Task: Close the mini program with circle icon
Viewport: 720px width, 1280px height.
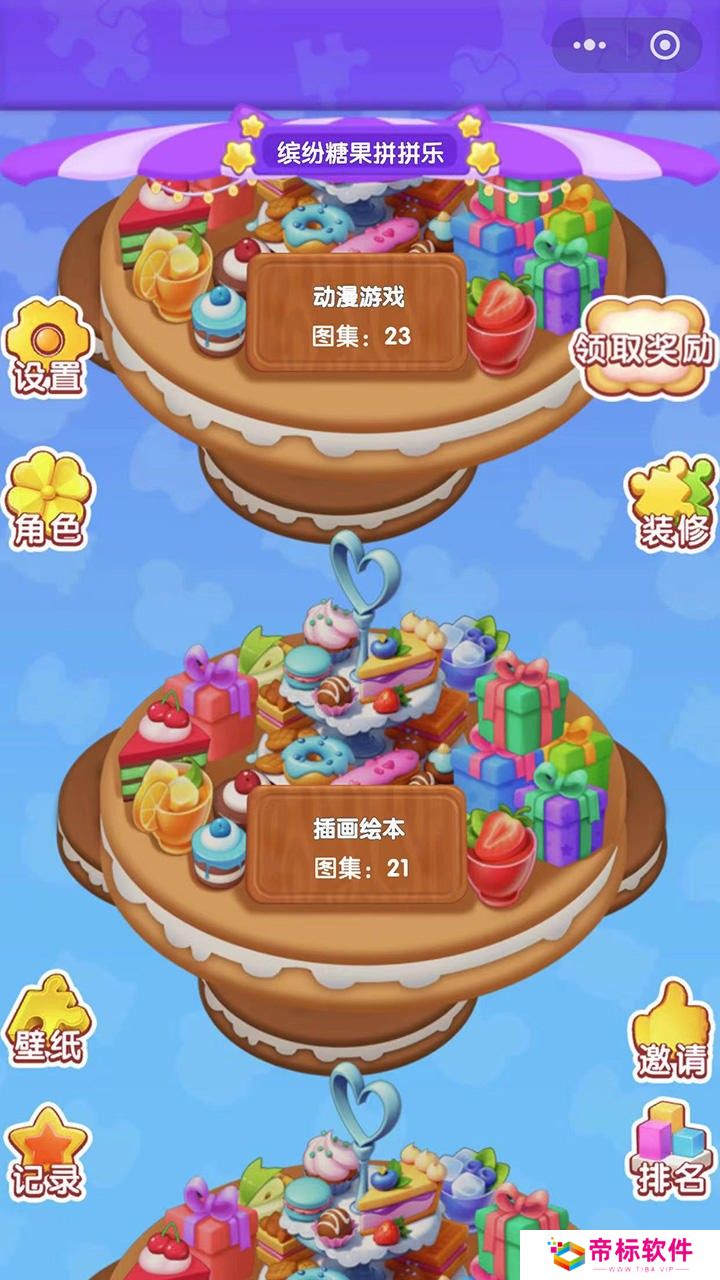Action: click(x=664, y=45)
